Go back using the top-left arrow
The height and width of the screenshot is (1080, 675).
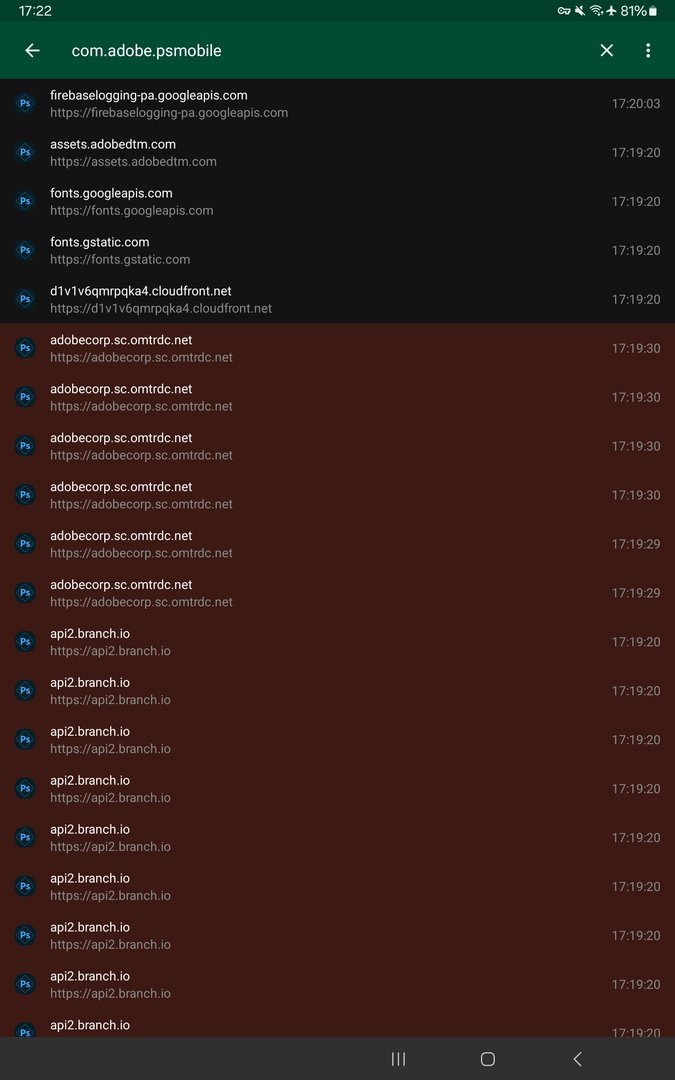32,50
